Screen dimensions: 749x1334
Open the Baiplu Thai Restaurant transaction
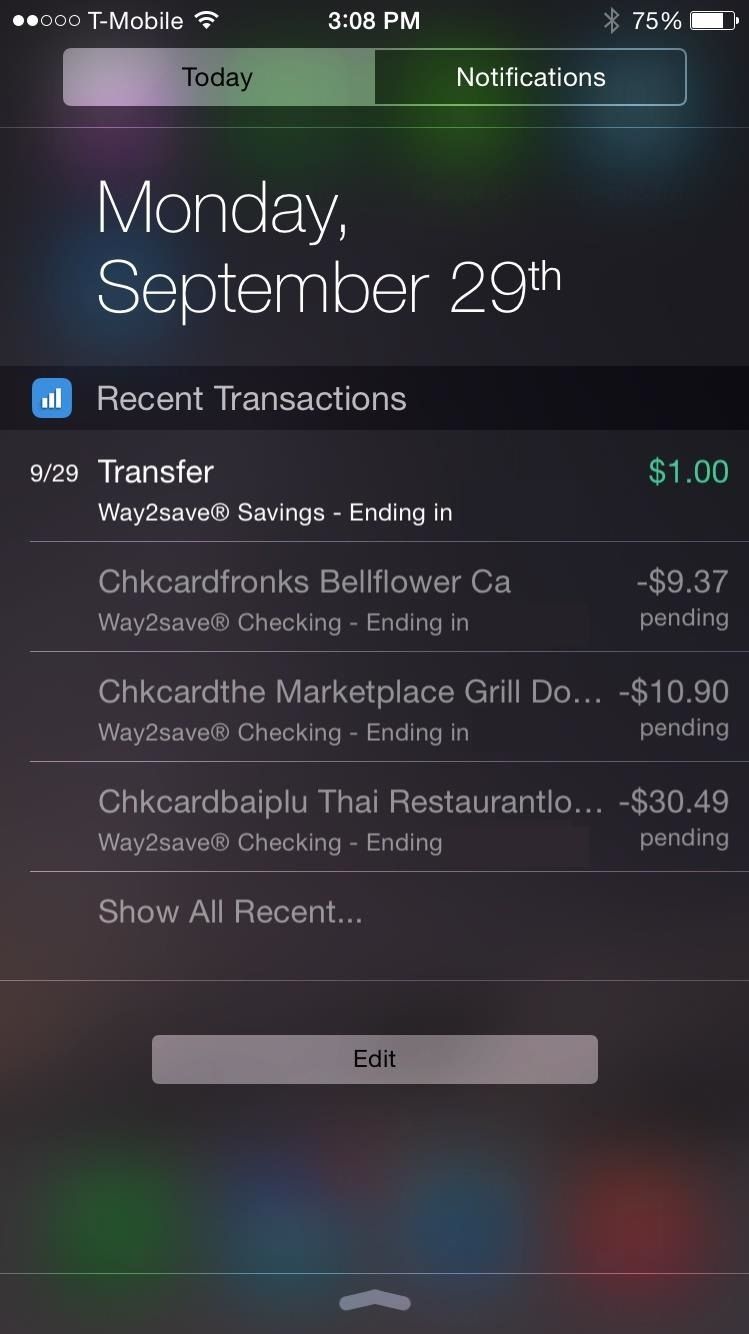click(x=375, y=820)
